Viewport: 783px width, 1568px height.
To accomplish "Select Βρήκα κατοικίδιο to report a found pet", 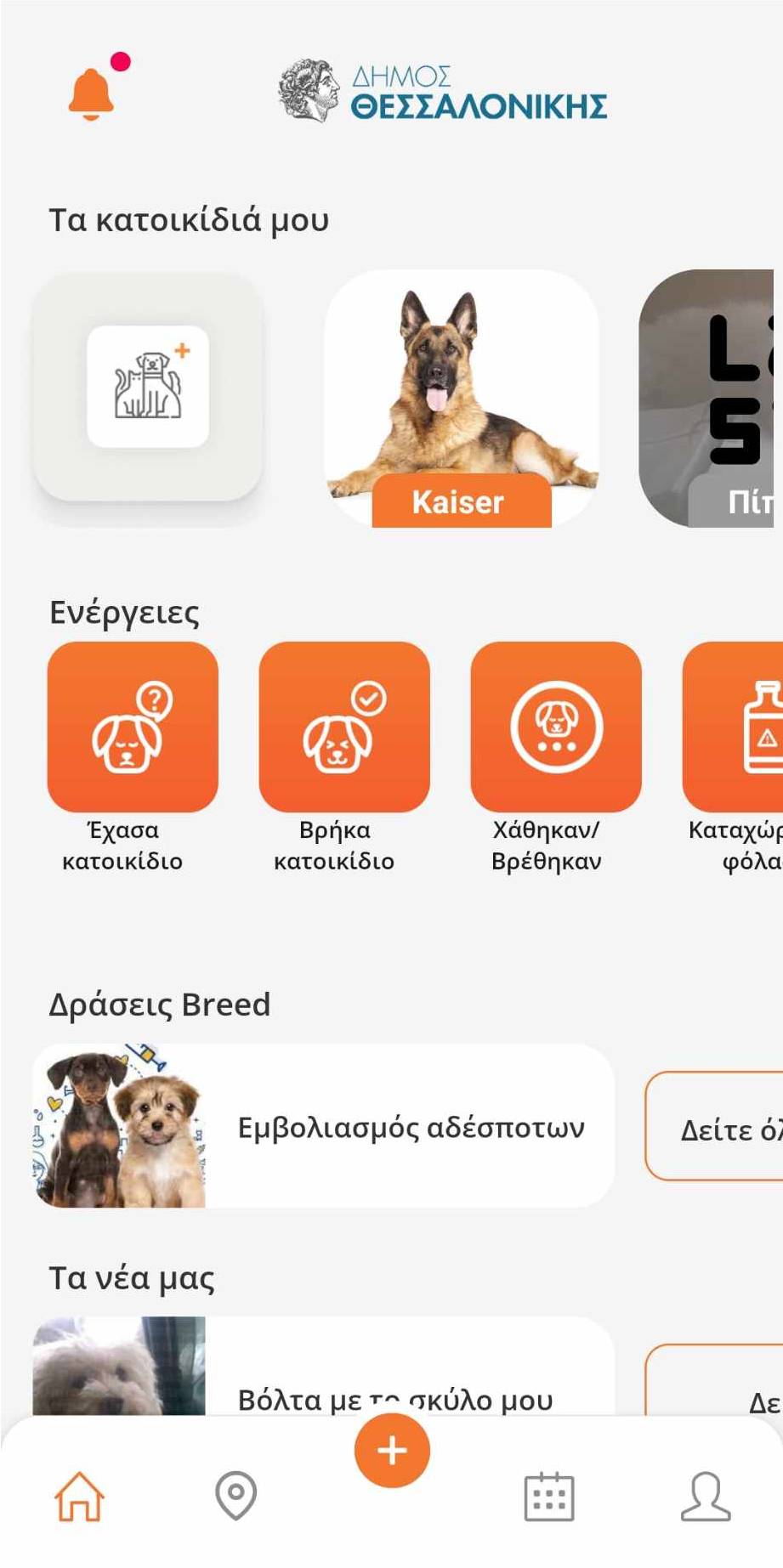I will pos(344,727).
